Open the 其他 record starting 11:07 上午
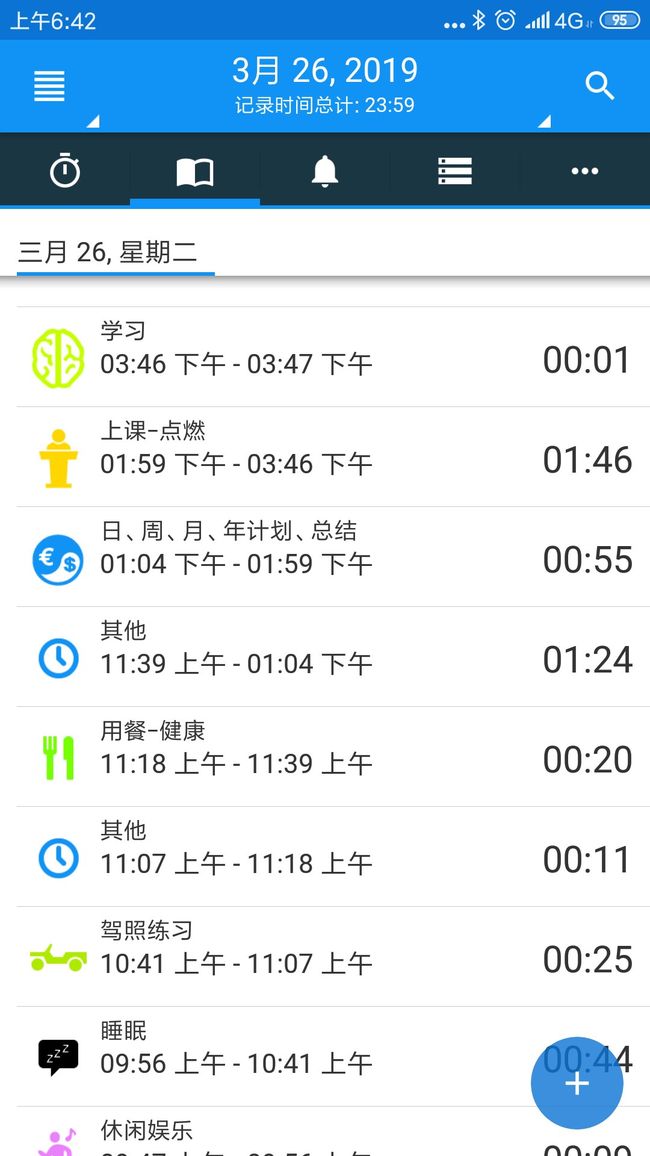The image size is (650, 1156). pos(325,857)
